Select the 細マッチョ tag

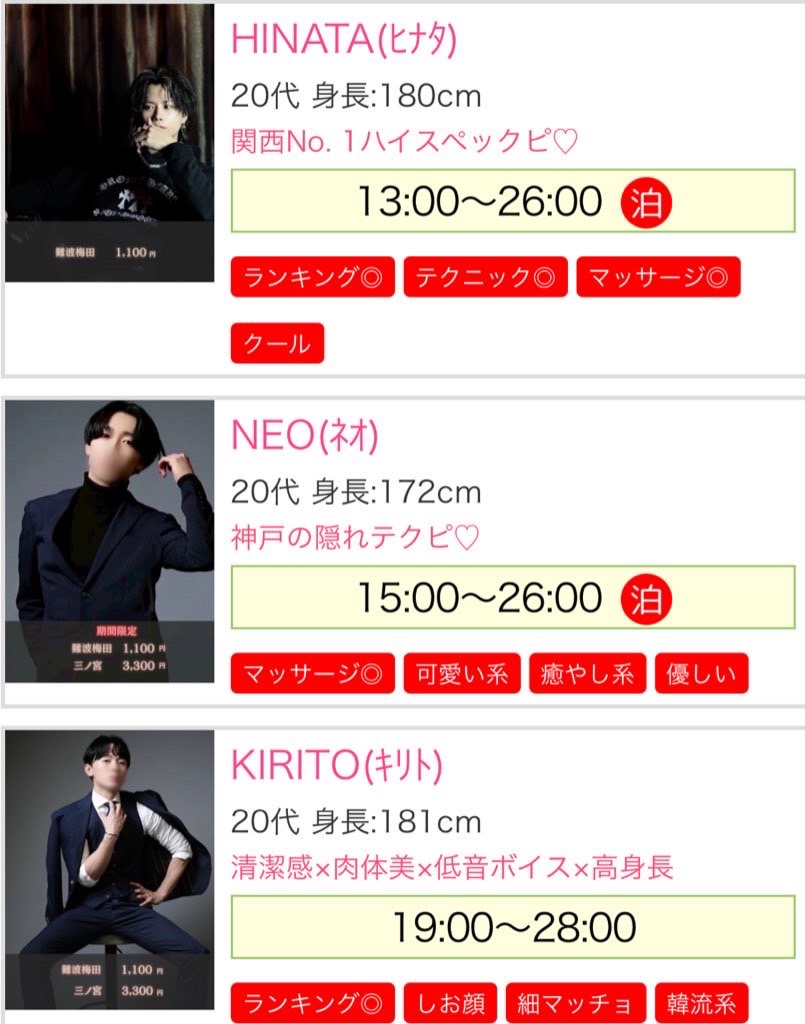[x=576, y=1002]
